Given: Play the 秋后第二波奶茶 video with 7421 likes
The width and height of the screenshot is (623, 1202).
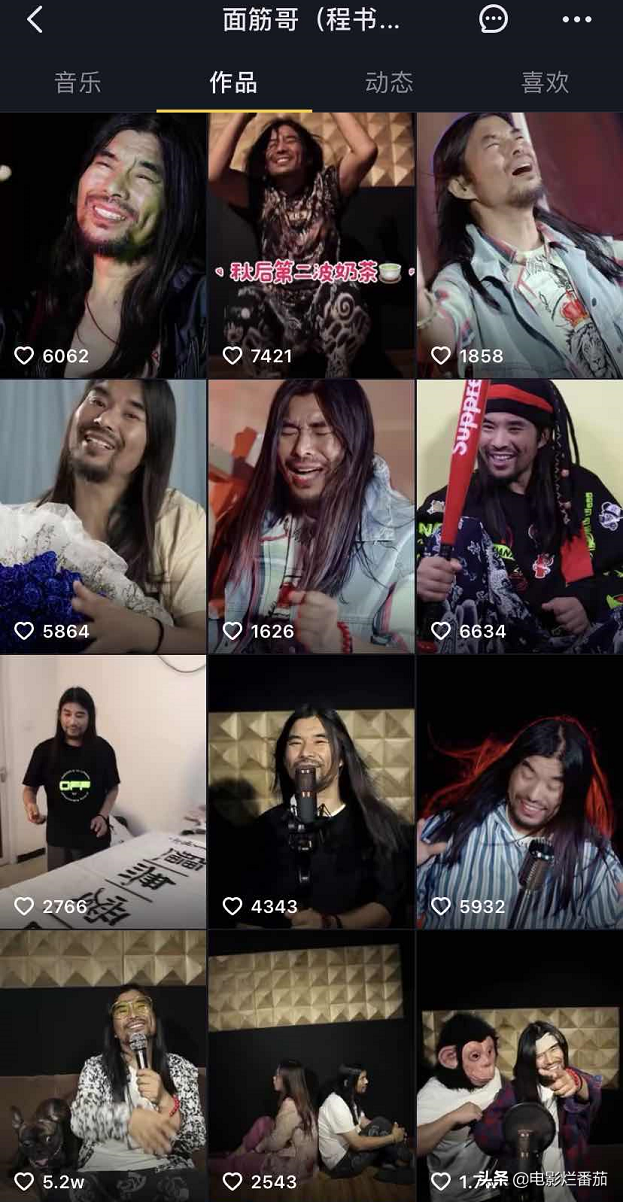Looking at the screenshot, I should (311, 245).
